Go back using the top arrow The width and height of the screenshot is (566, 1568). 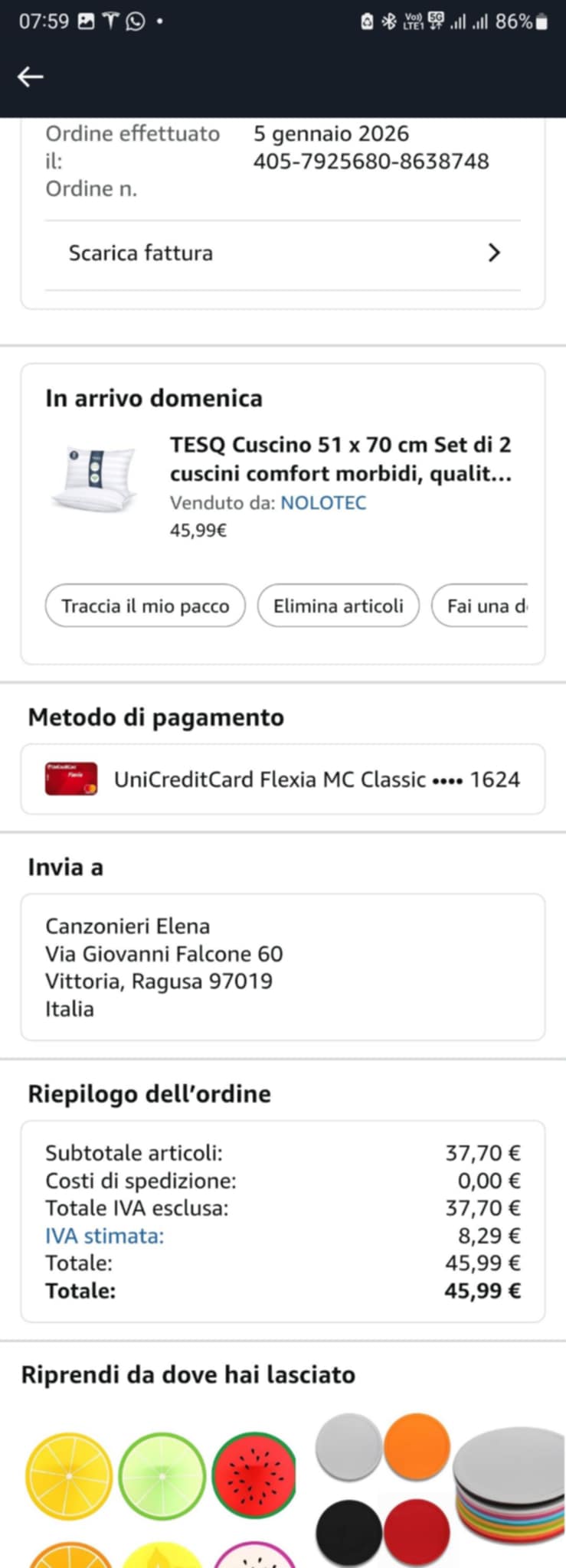pyautogui.click(x=31, y=77)
